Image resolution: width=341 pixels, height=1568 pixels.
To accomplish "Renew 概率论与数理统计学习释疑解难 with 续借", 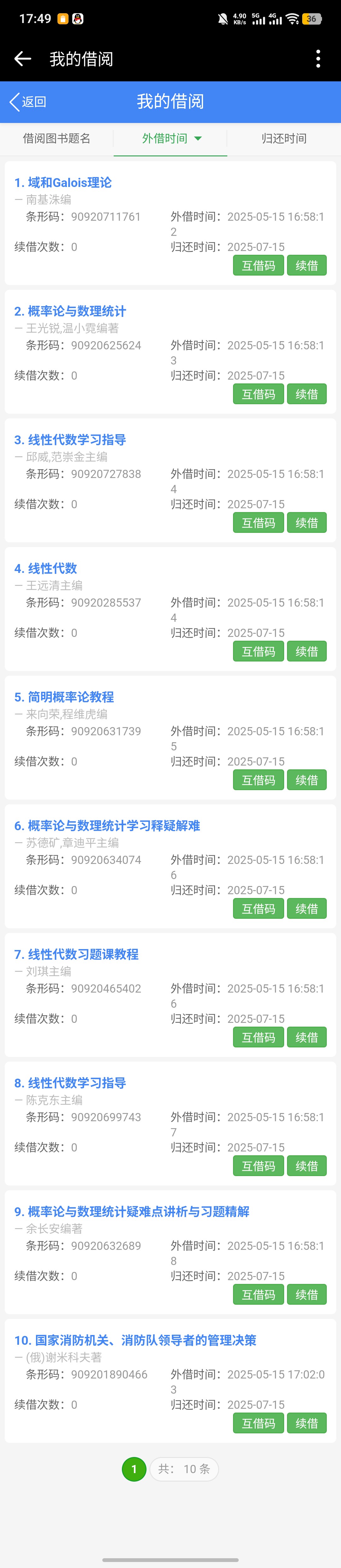I will click(x=306, y=909).
